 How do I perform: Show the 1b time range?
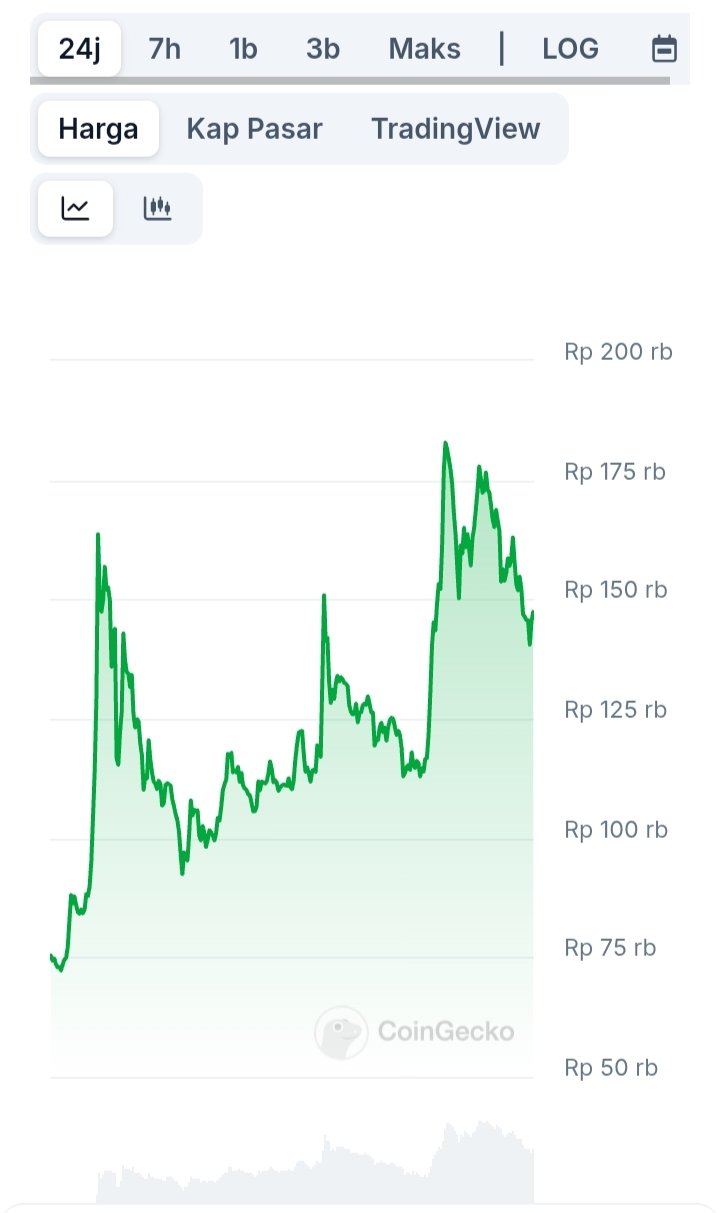click(x=243, y=48)
